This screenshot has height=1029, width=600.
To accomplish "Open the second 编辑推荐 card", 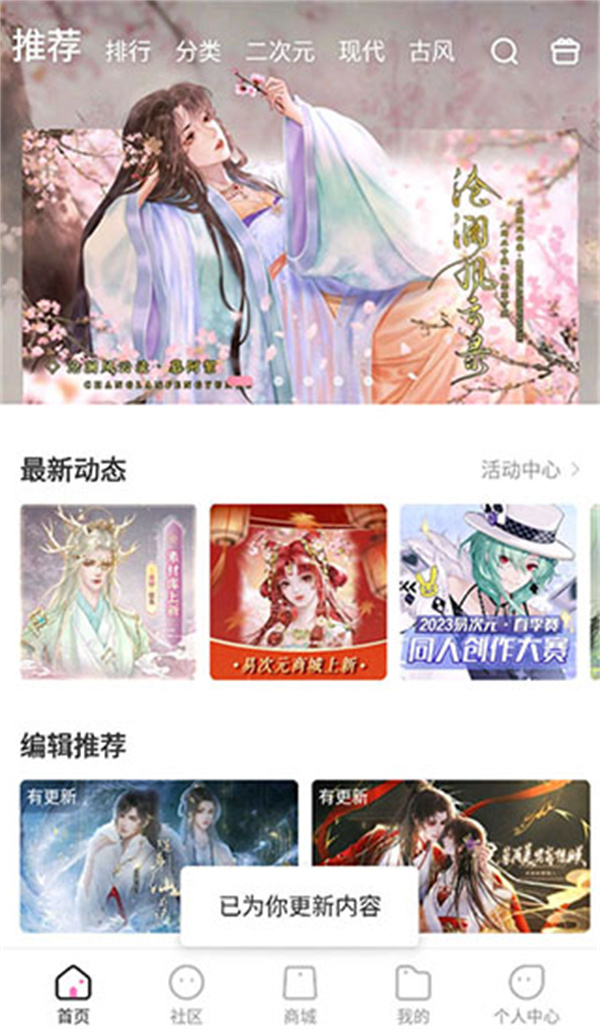I will tap(450, 830).
